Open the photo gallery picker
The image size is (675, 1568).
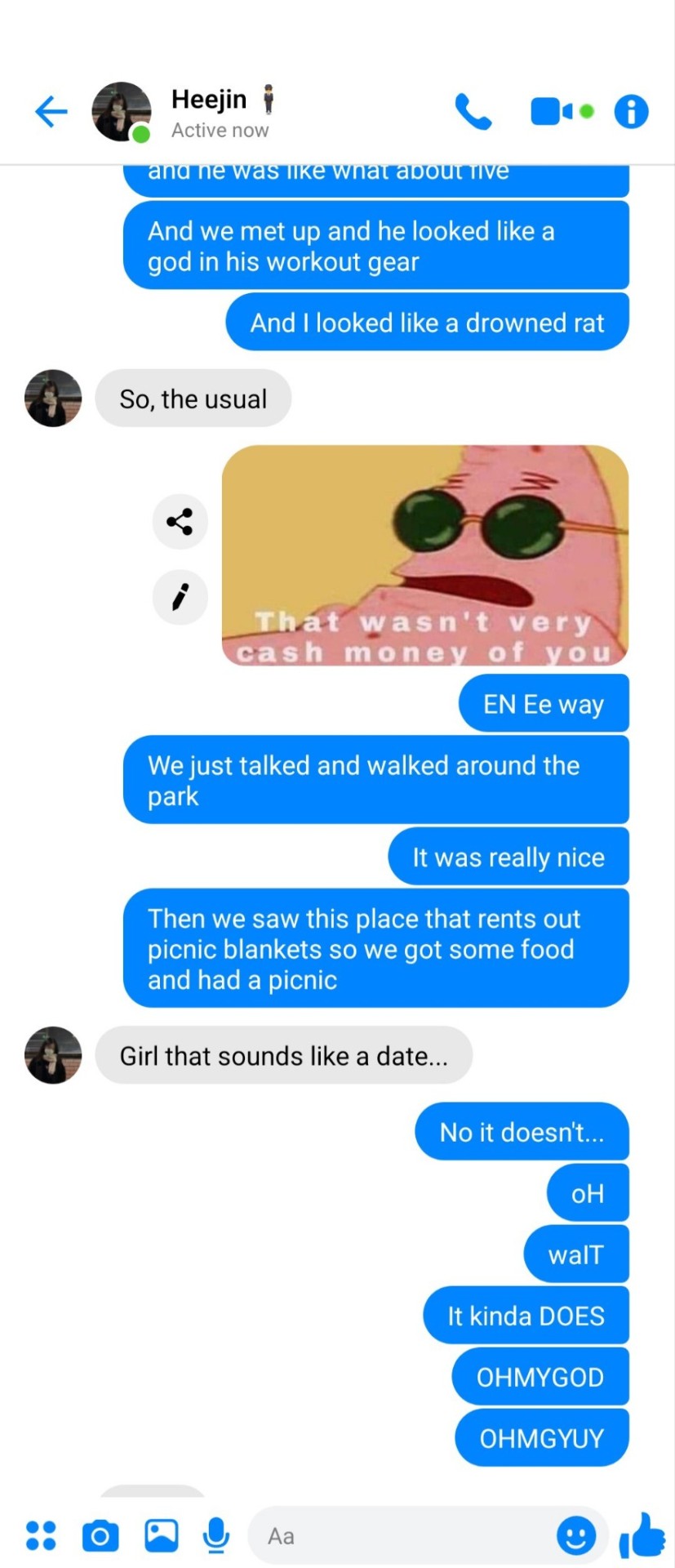point(162,1535)
